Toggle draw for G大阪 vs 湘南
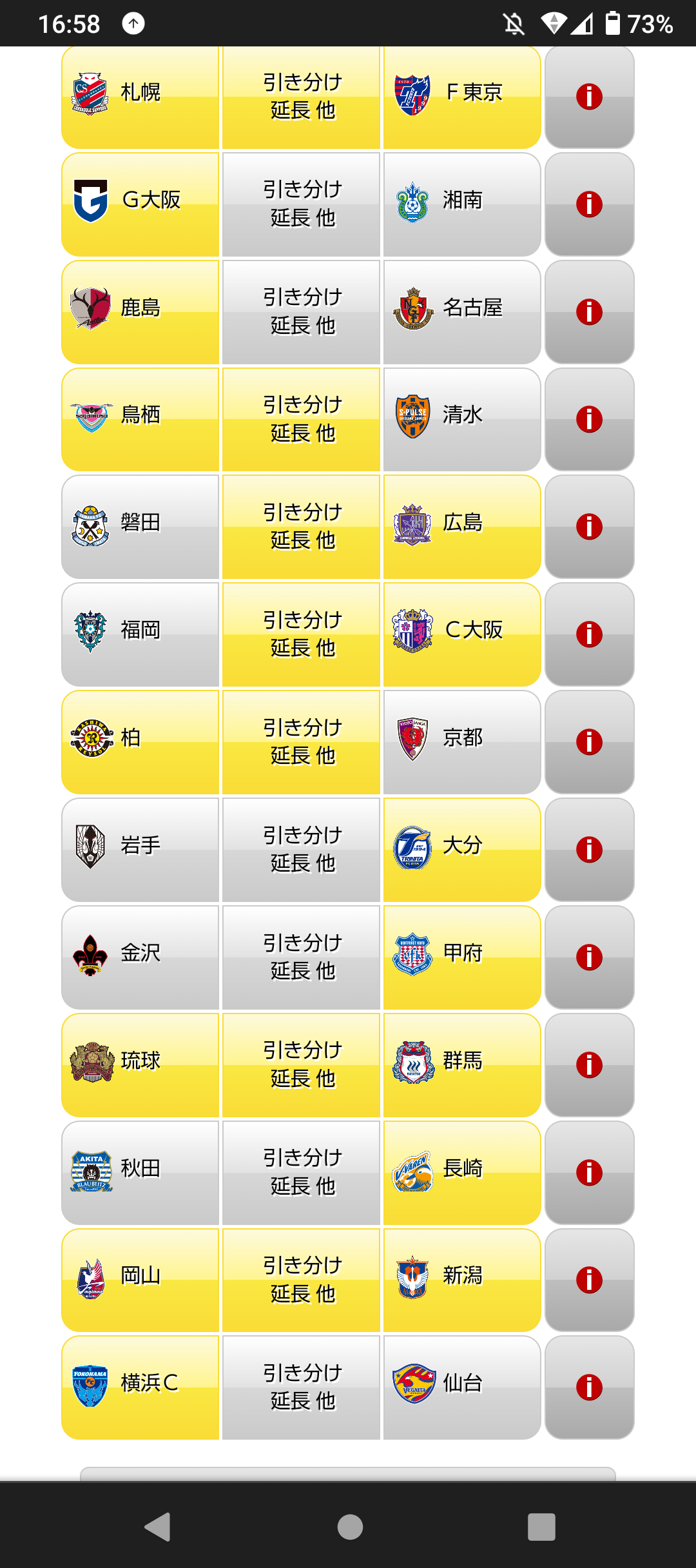Image resolution: width=696 pixels, height=1568 pixels. click(301, 204)
